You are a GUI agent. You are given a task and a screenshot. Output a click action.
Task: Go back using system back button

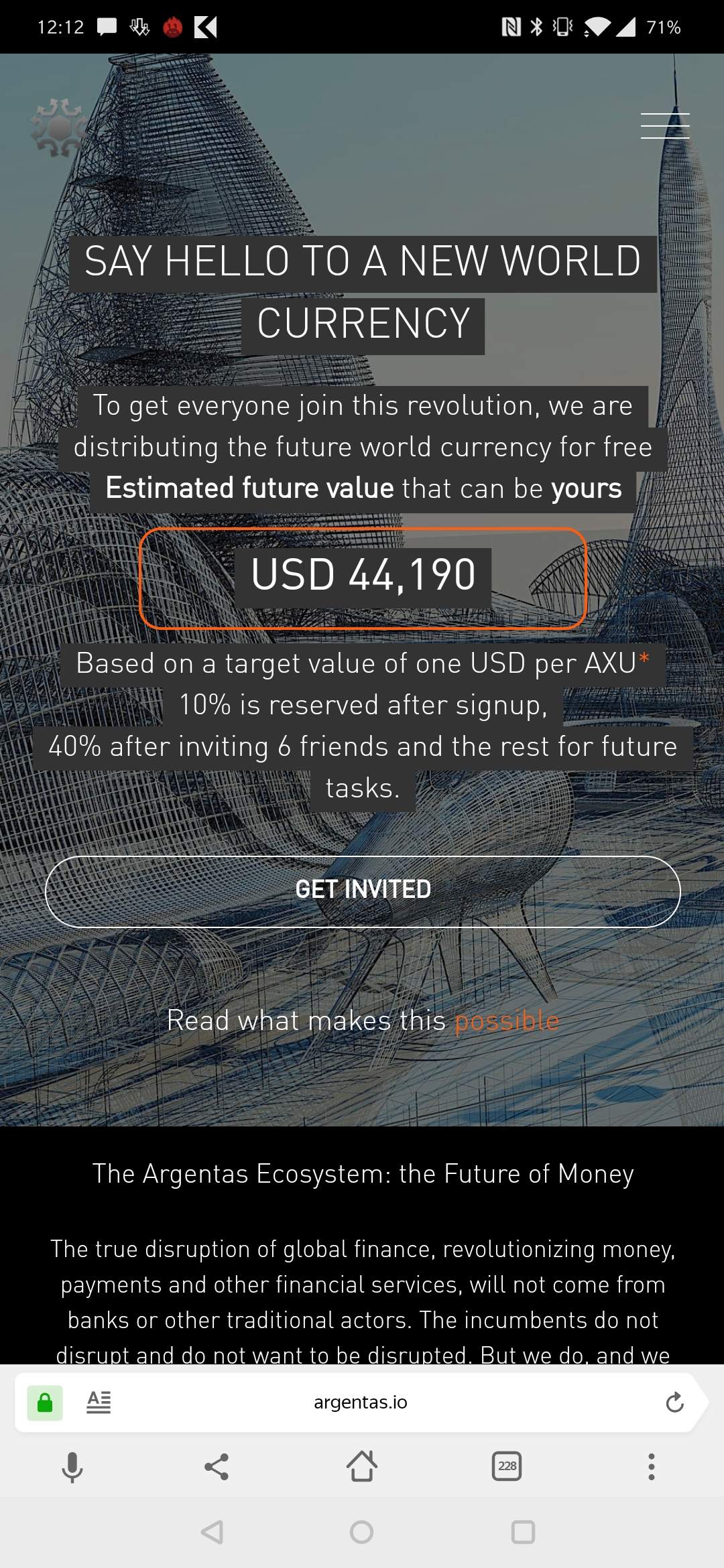point(213,1532)
